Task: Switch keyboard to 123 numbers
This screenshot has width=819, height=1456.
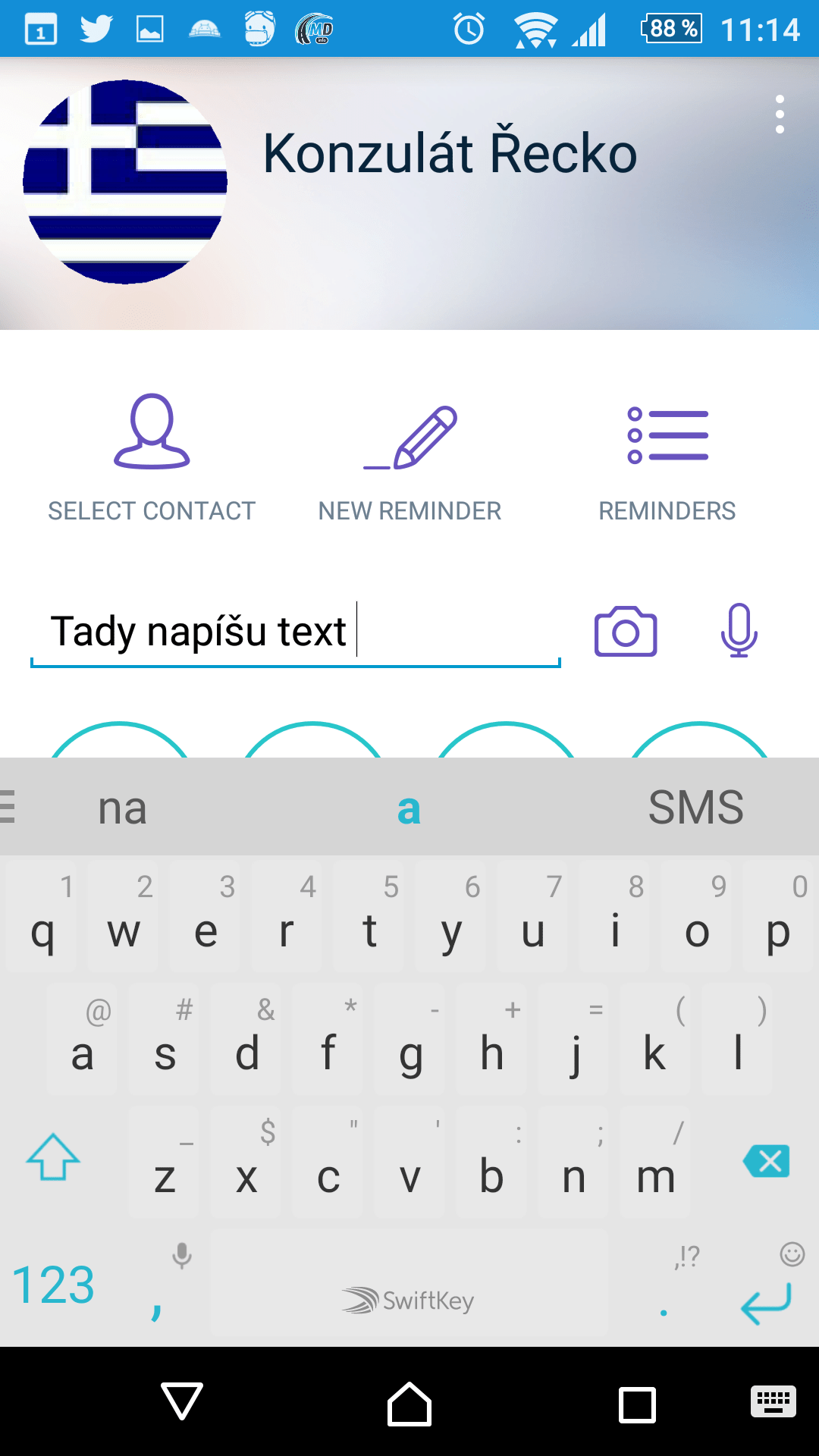Action: tap(53, 1285)
